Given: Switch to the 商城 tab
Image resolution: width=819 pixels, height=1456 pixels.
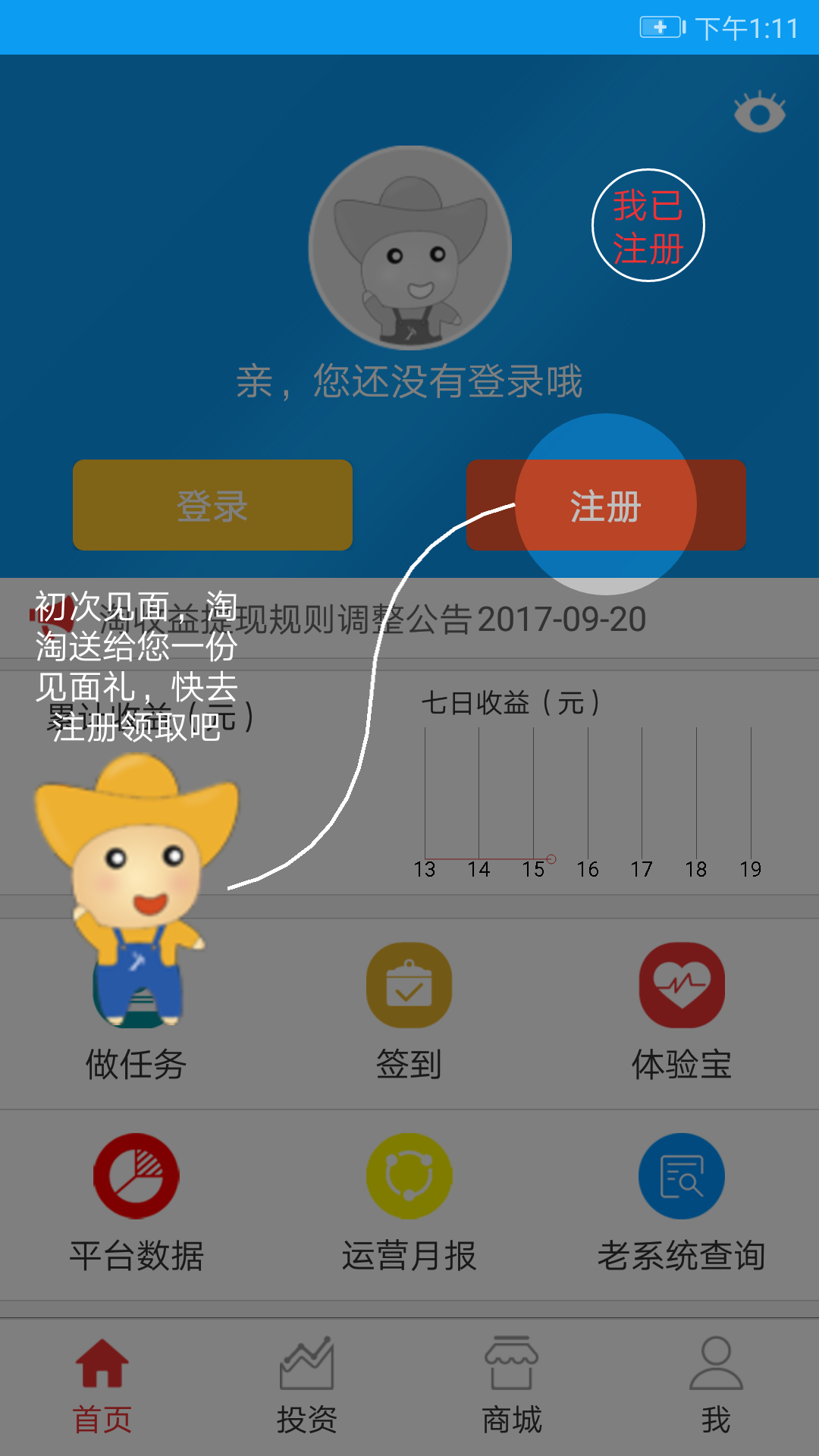Looking at the screenshot, I should (x=512, y=1386).
